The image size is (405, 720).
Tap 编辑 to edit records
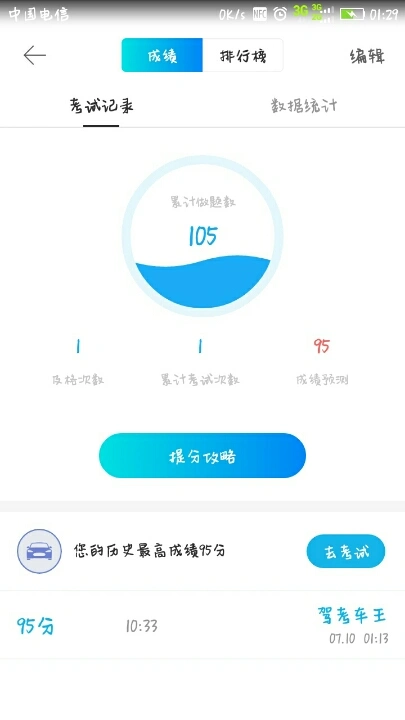(367, 56)
